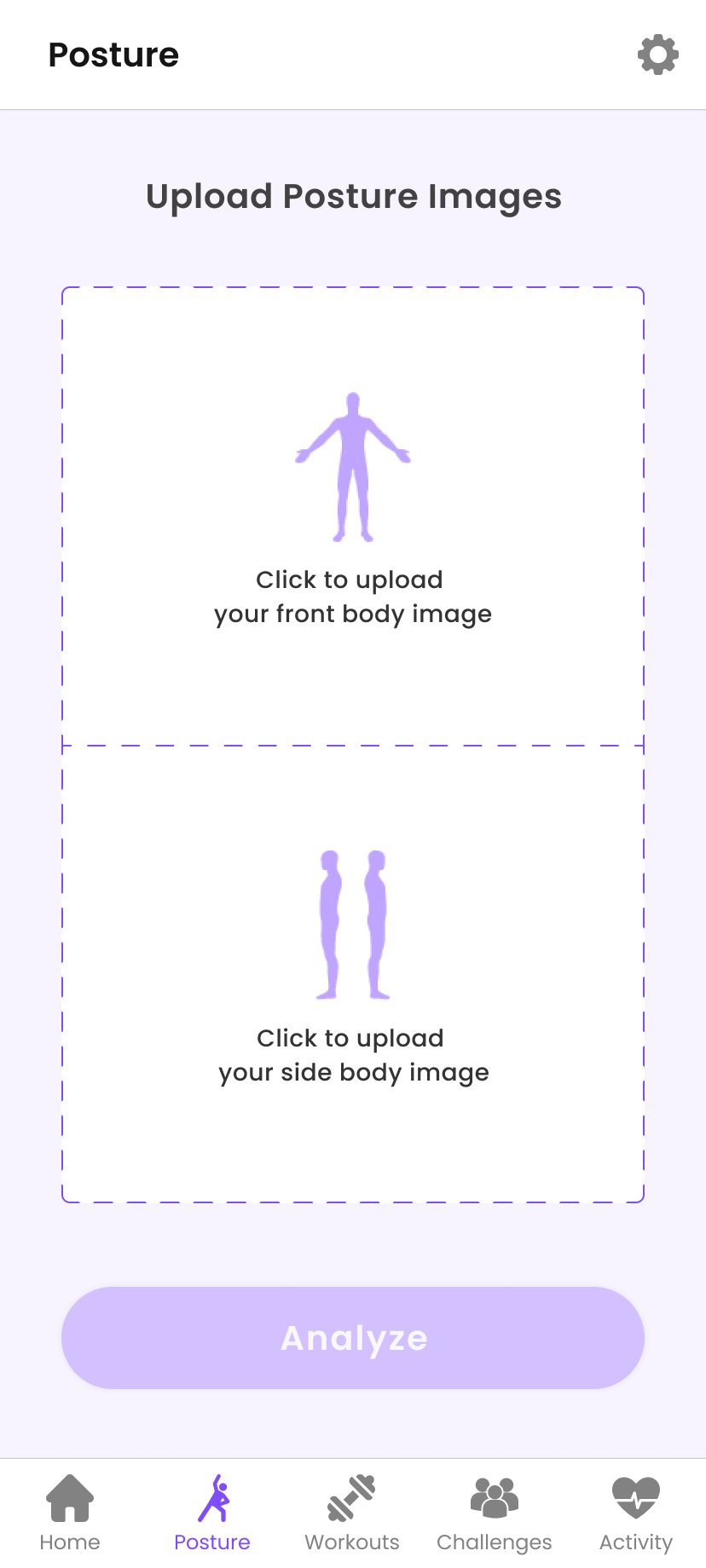Switch to the Workouts tab
Screen dimensions: 706x1568
[352, 1513]
